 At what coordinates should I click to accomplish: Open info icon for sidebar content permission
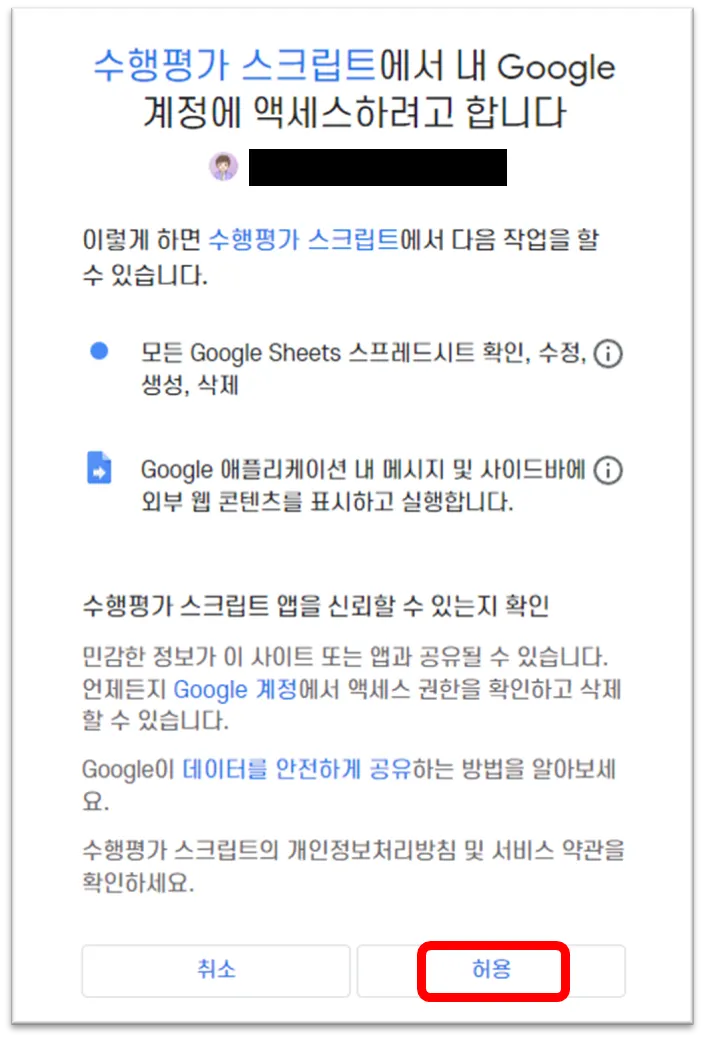tap(608, 469)
